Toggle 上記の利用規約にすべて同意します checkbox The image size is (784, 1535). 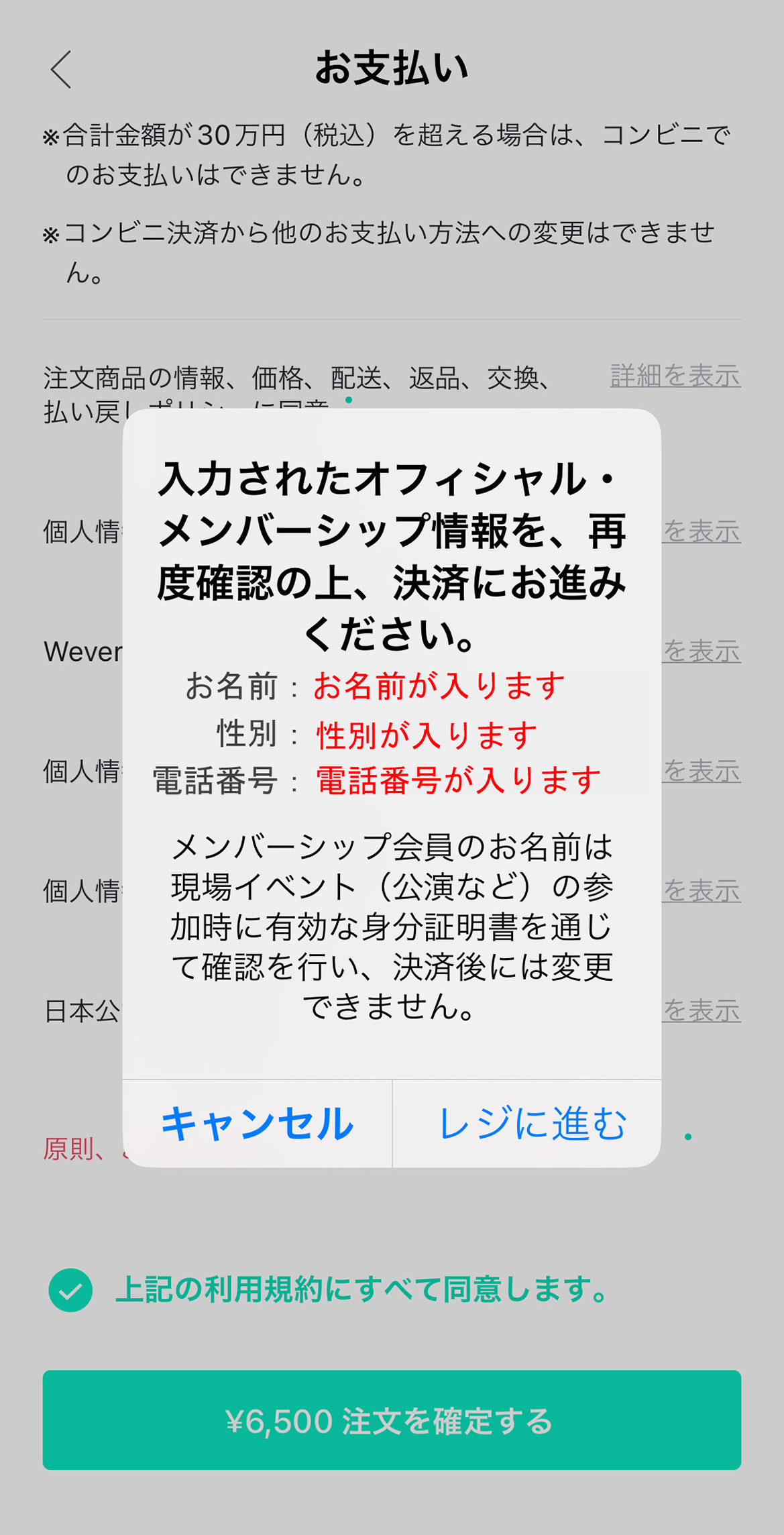tap(71, 1289)
